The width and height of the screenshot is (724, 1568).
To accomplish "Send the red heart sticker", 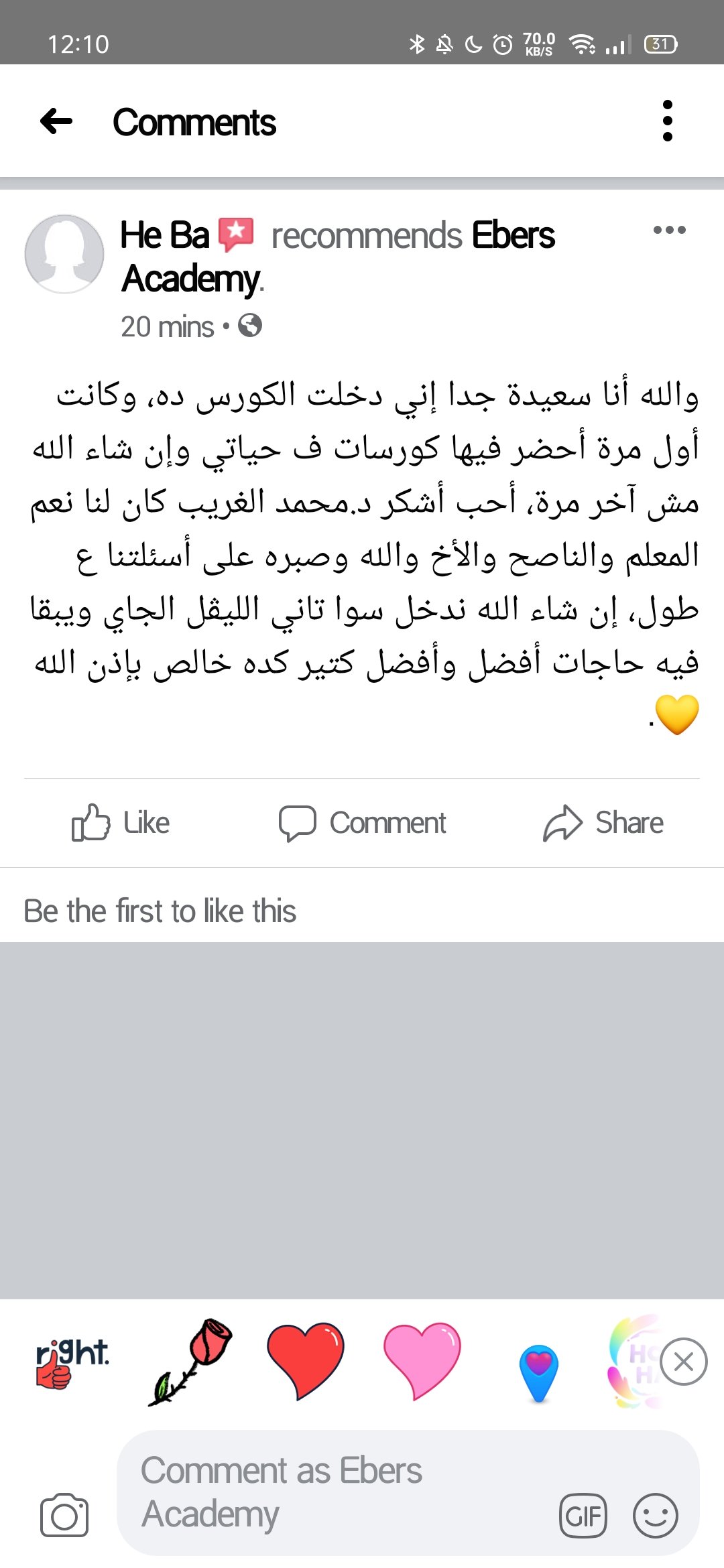I will tap(306, 1360).
